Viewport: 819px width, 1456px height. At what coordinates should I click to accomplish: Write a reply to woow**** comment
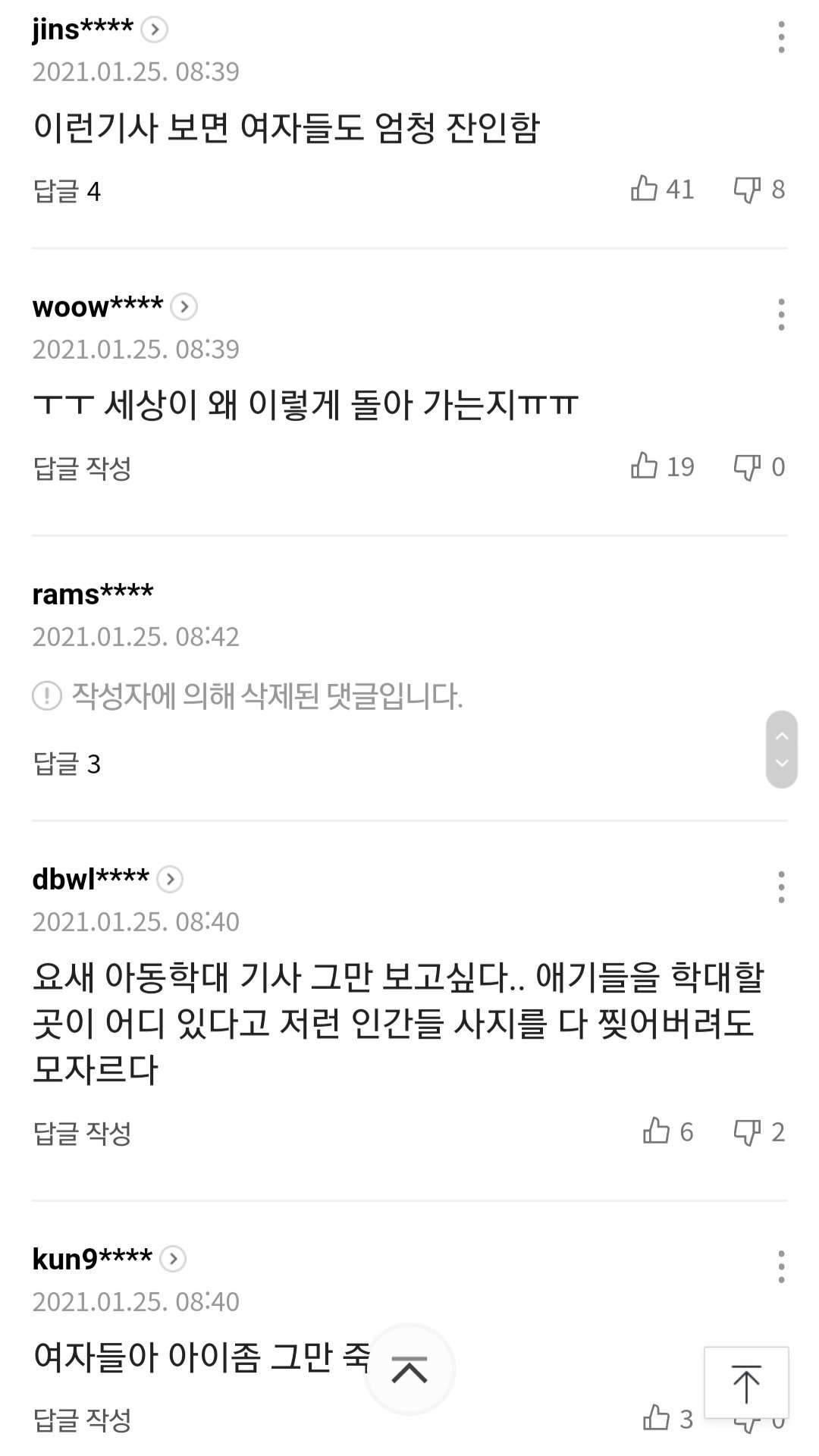82,468
